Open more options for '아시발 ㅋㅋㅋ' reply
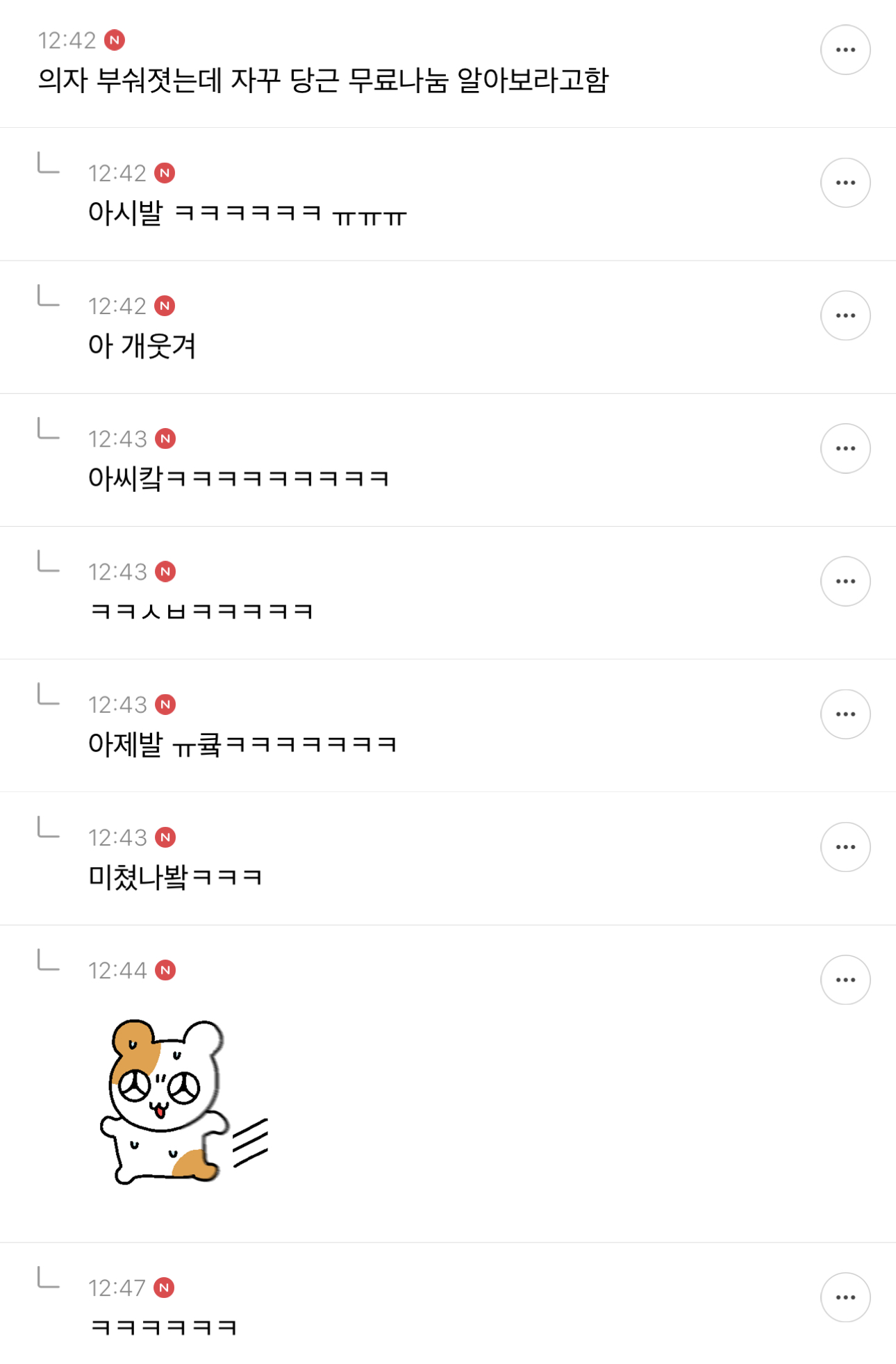 tap(845, 183)
